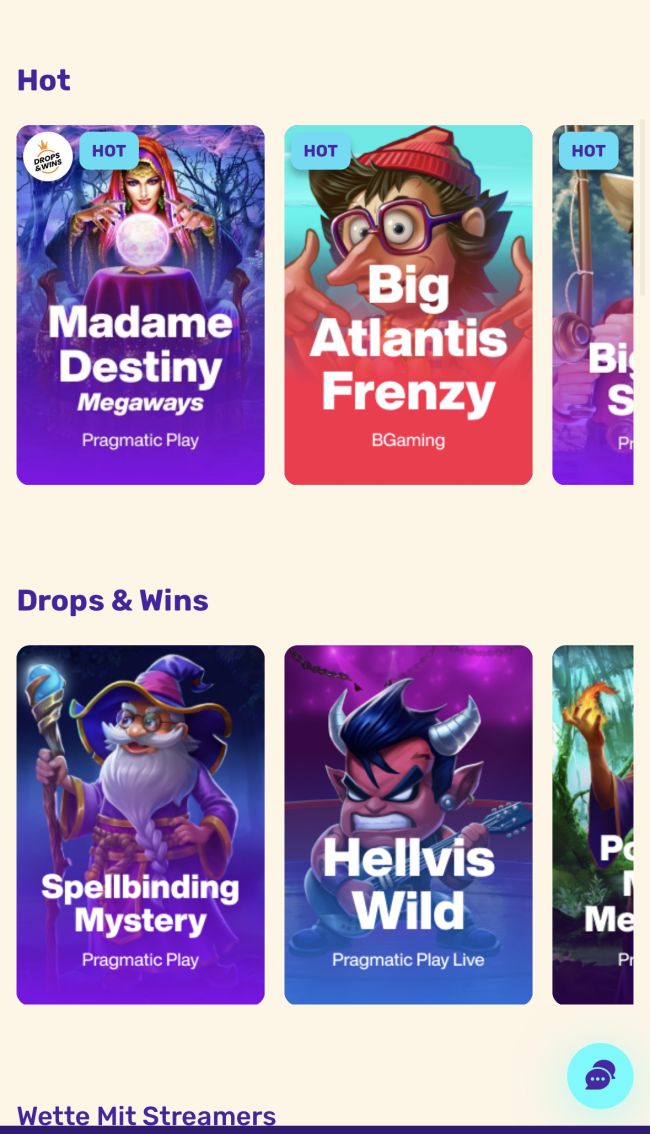This screenshot has width=650, height=1134.
Task: Open Madame Destiny Megaways game
Action: coord(140,305)
